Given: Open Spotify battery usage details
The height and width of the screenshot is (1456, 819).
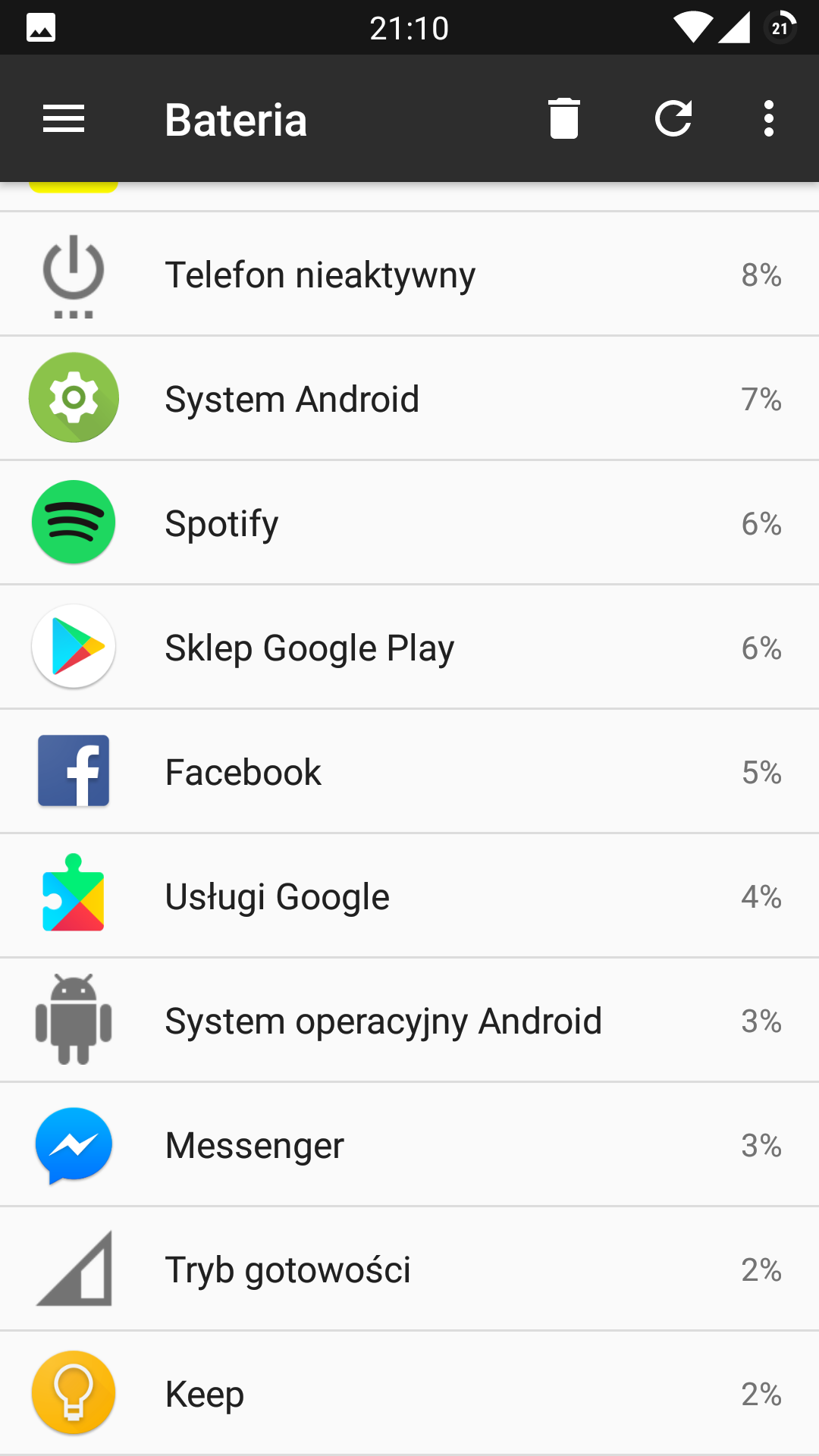Looking at the screenshot, I should click(409, 523).
